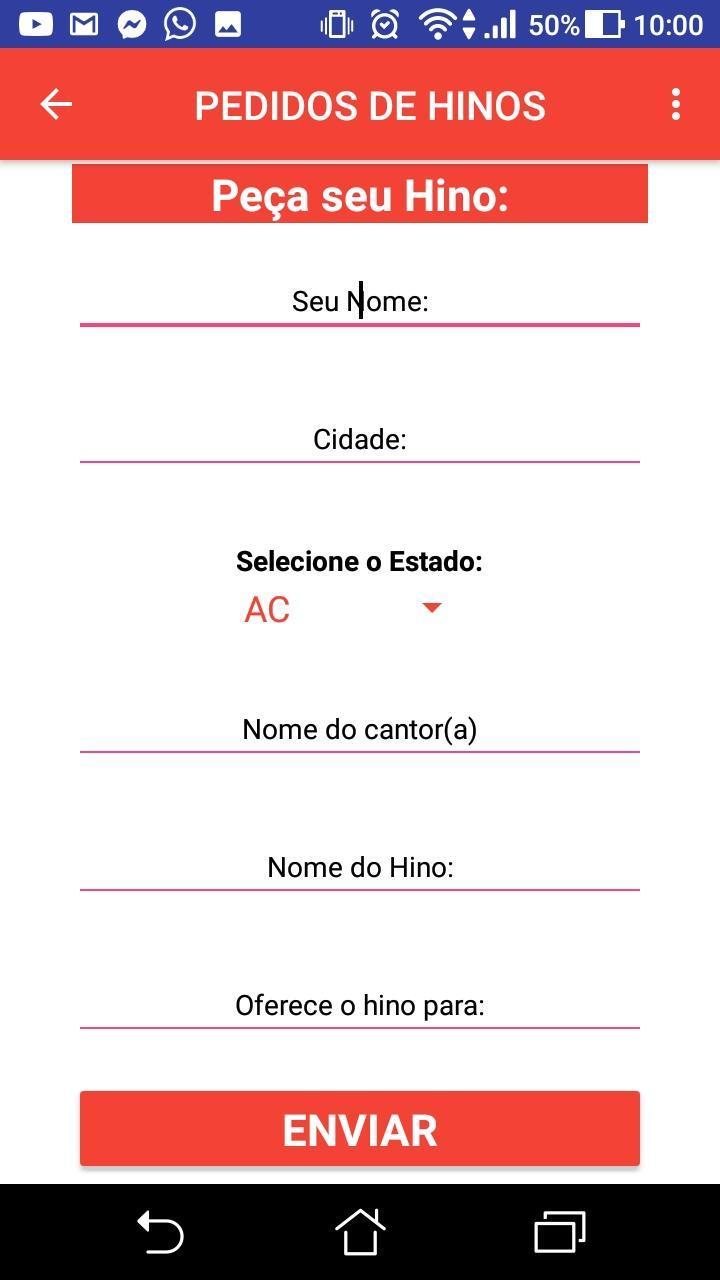
Task: Tap the dropdown arrow next to AC
Action: 431,608
